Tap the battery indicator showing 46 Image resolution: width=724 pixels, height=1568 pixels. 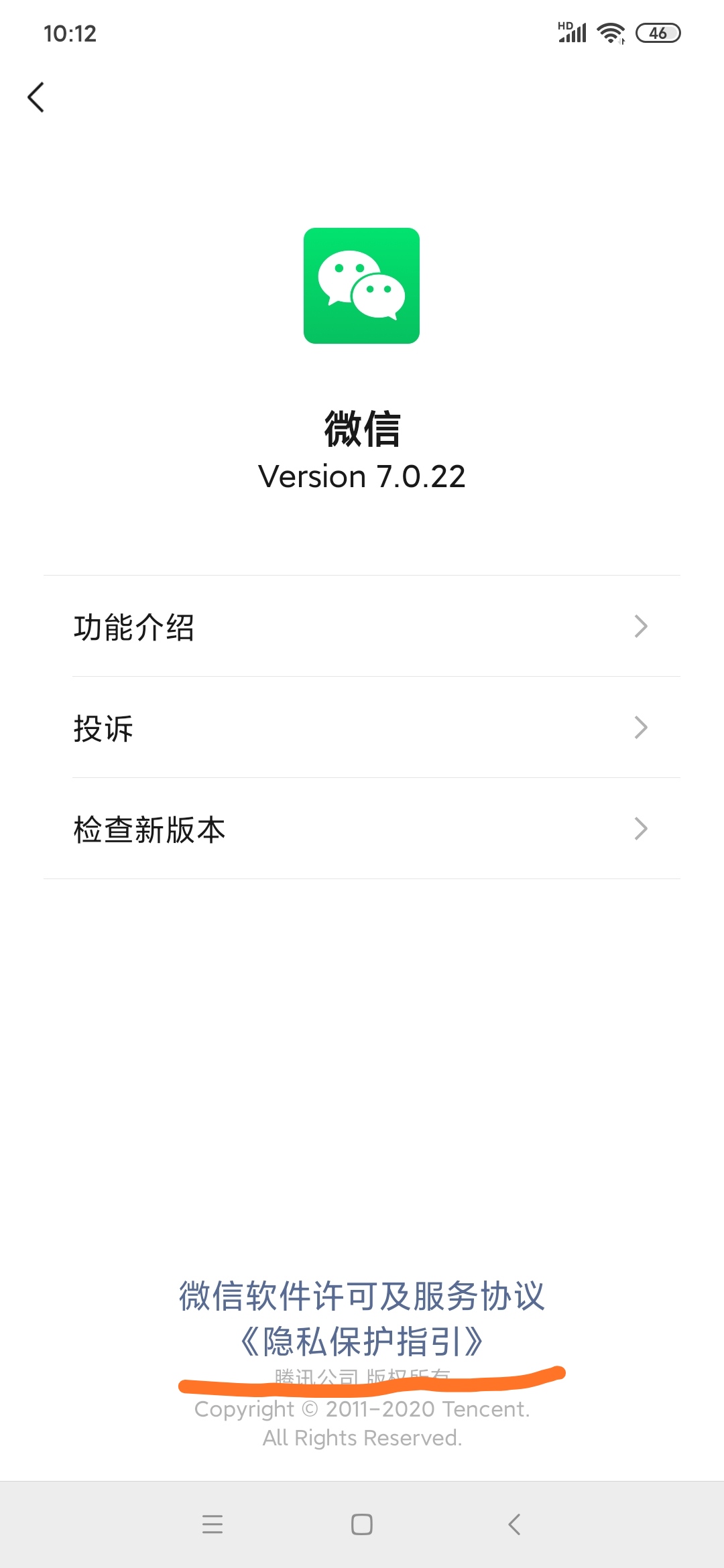click(x=659, y=31)
